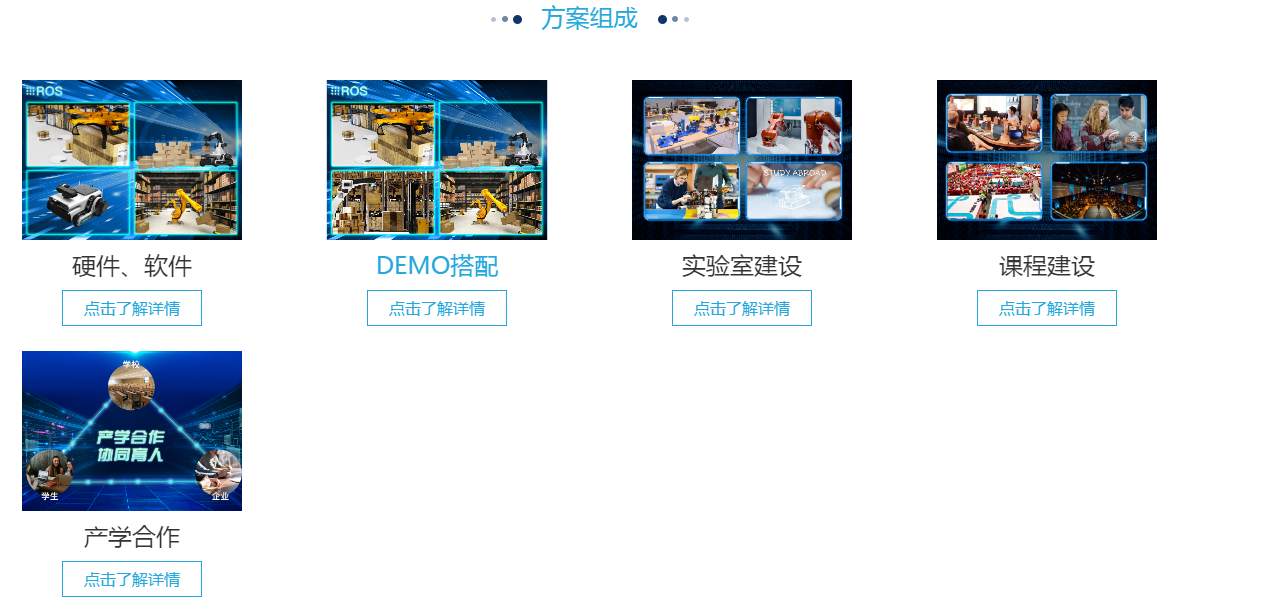Viewport: 1265px width, 610px height.
Task: Open the 实验室建设 image tile
Action: click(742, 160)
